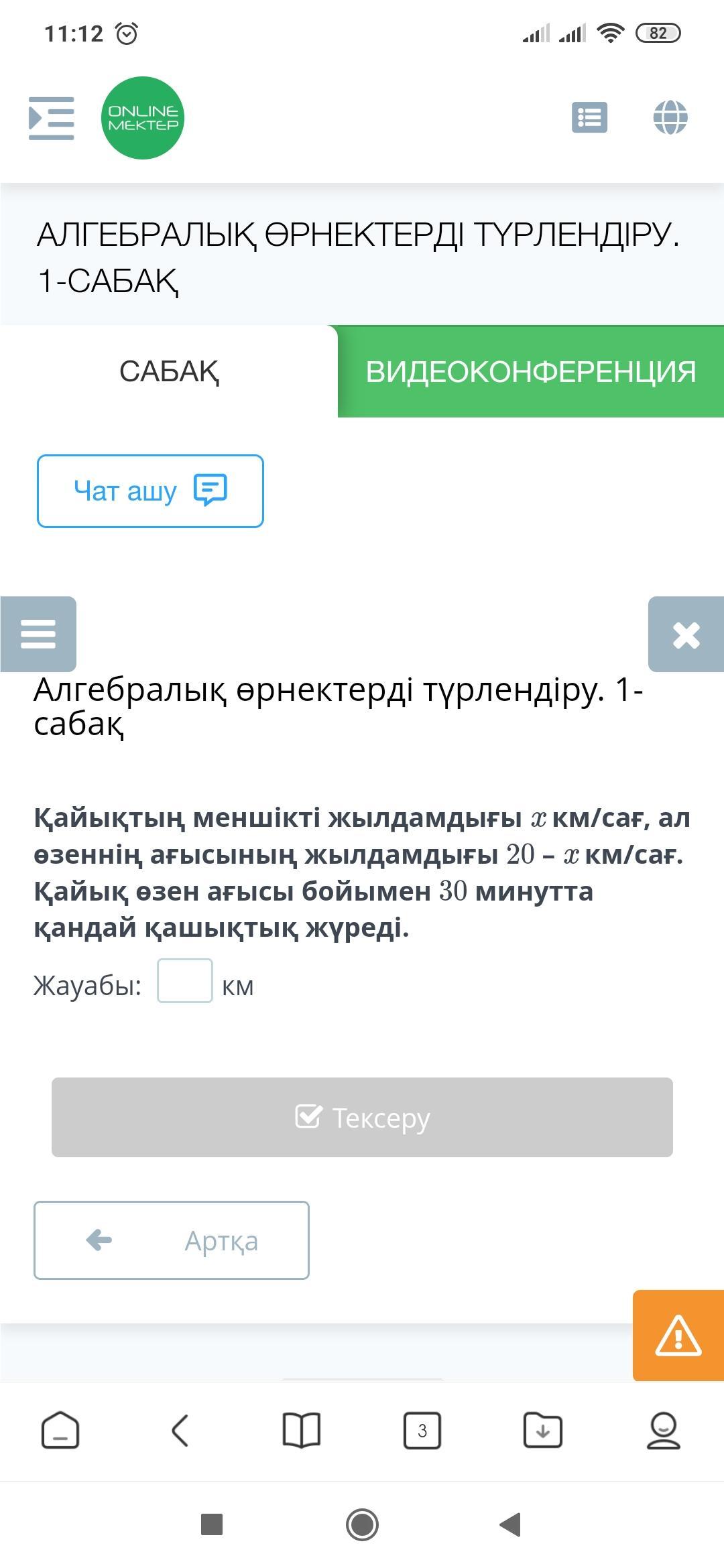Screen dimensions: 724x1568
Task: Open the list view icon
Action: [x=589, y=118]
